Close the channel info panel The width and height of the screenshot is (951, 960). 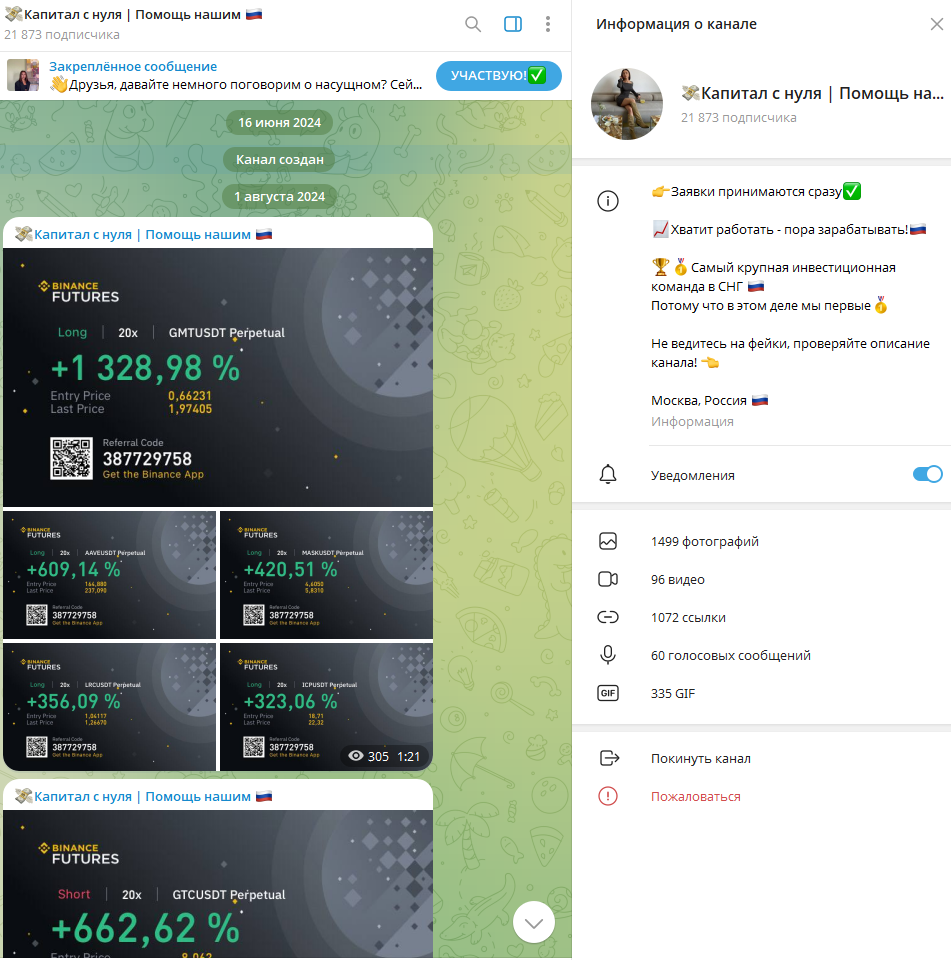click(936, 24)
